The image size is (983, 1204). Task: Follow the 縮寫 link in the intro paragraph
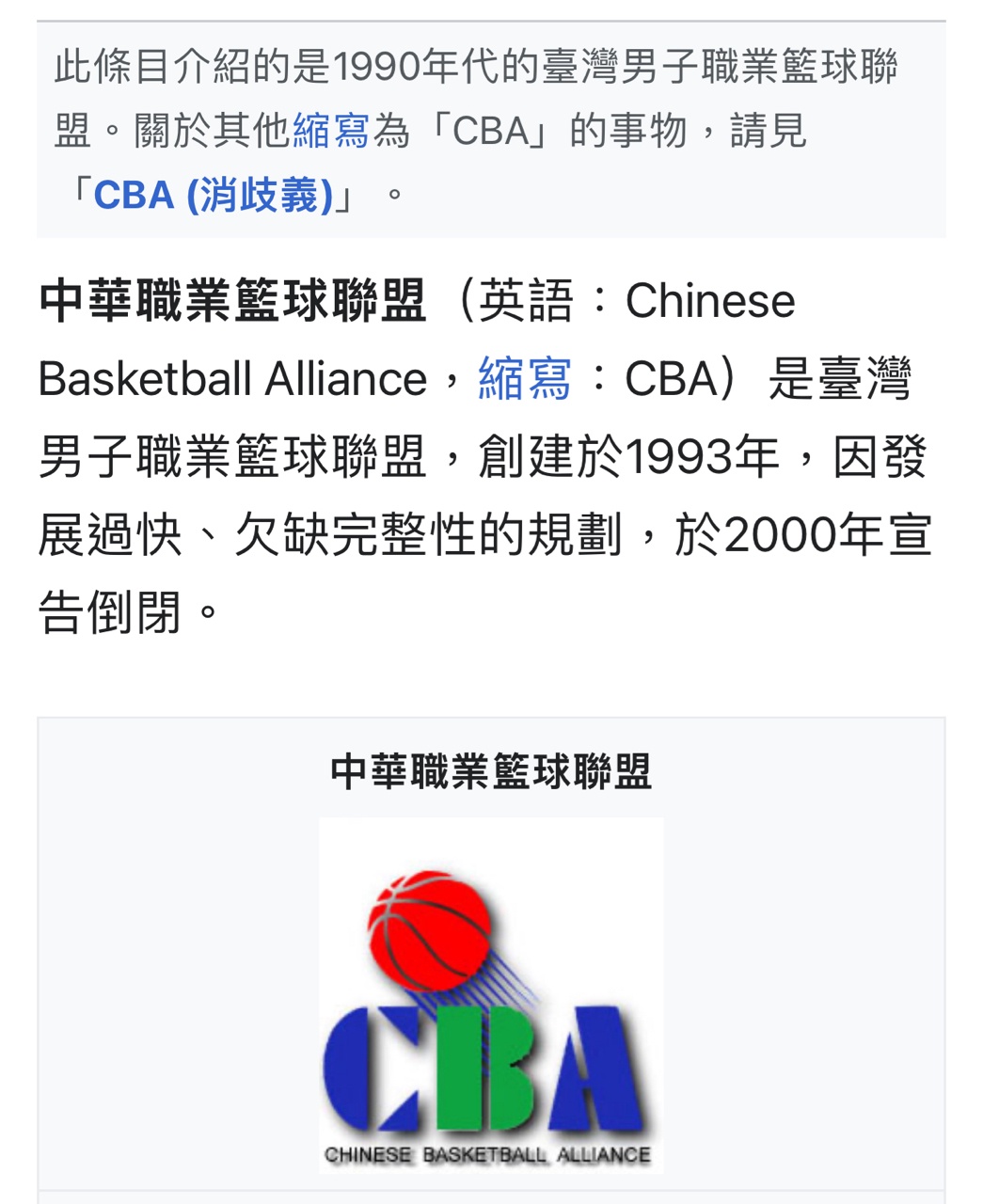point(524,379)
